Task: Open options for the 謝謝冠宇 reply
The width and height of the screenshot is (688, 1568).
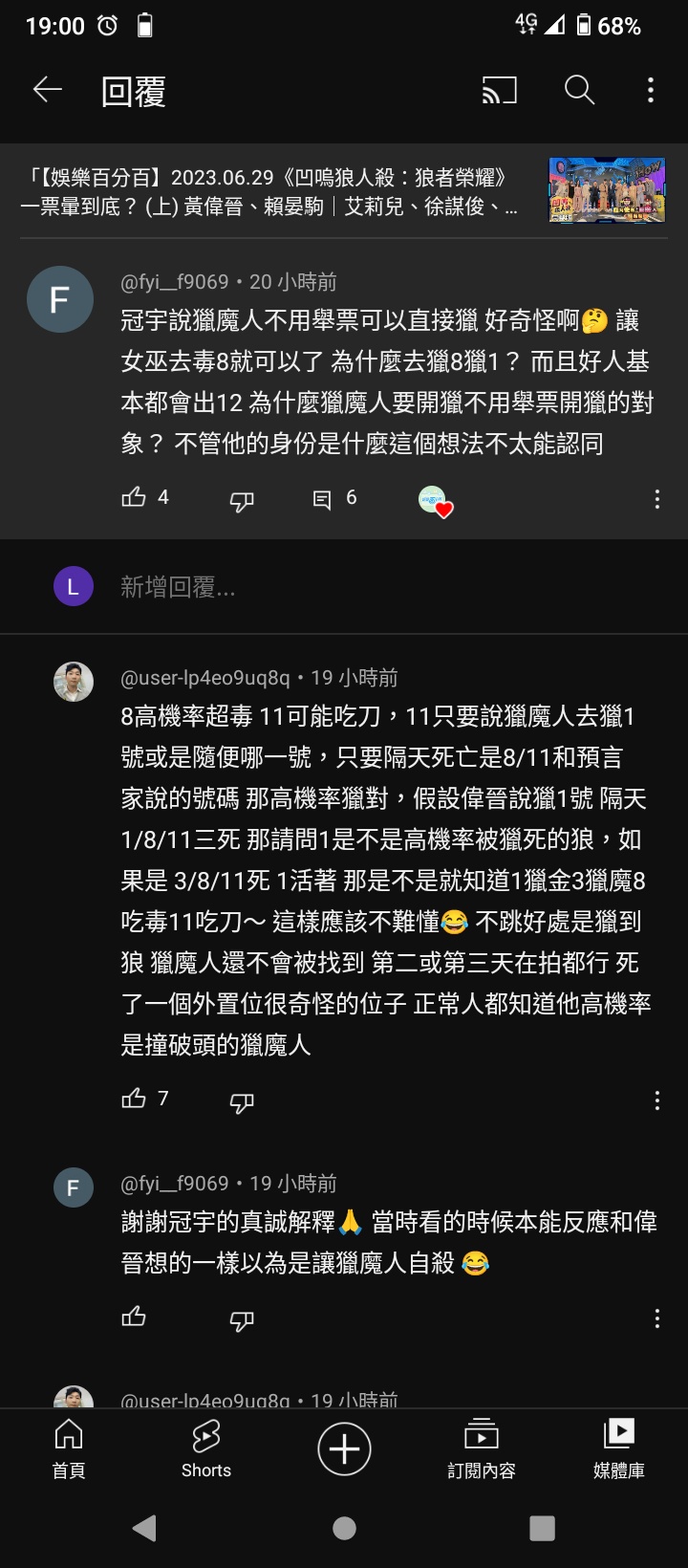Action: [656, 1319]
